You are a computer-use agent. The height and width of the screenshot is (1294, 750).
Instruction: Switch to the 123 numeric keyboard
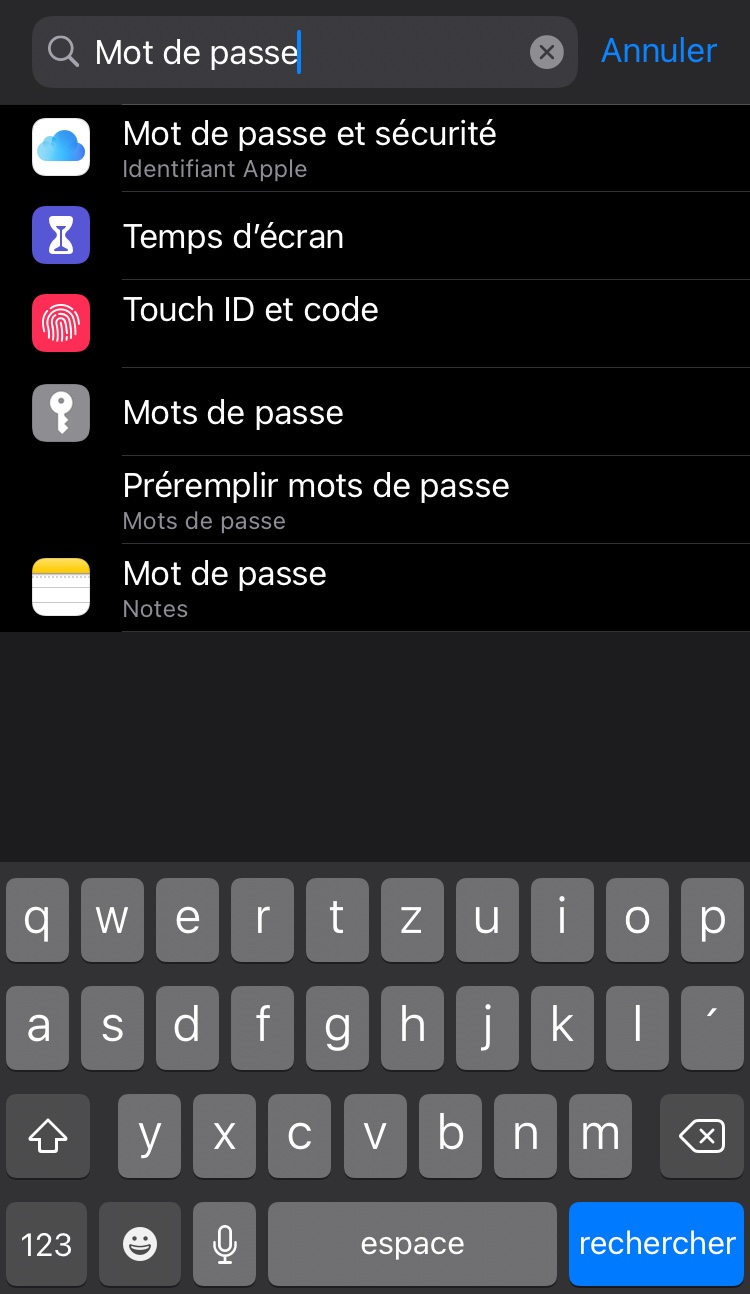pyautogui.click(x=47, y=1243)
